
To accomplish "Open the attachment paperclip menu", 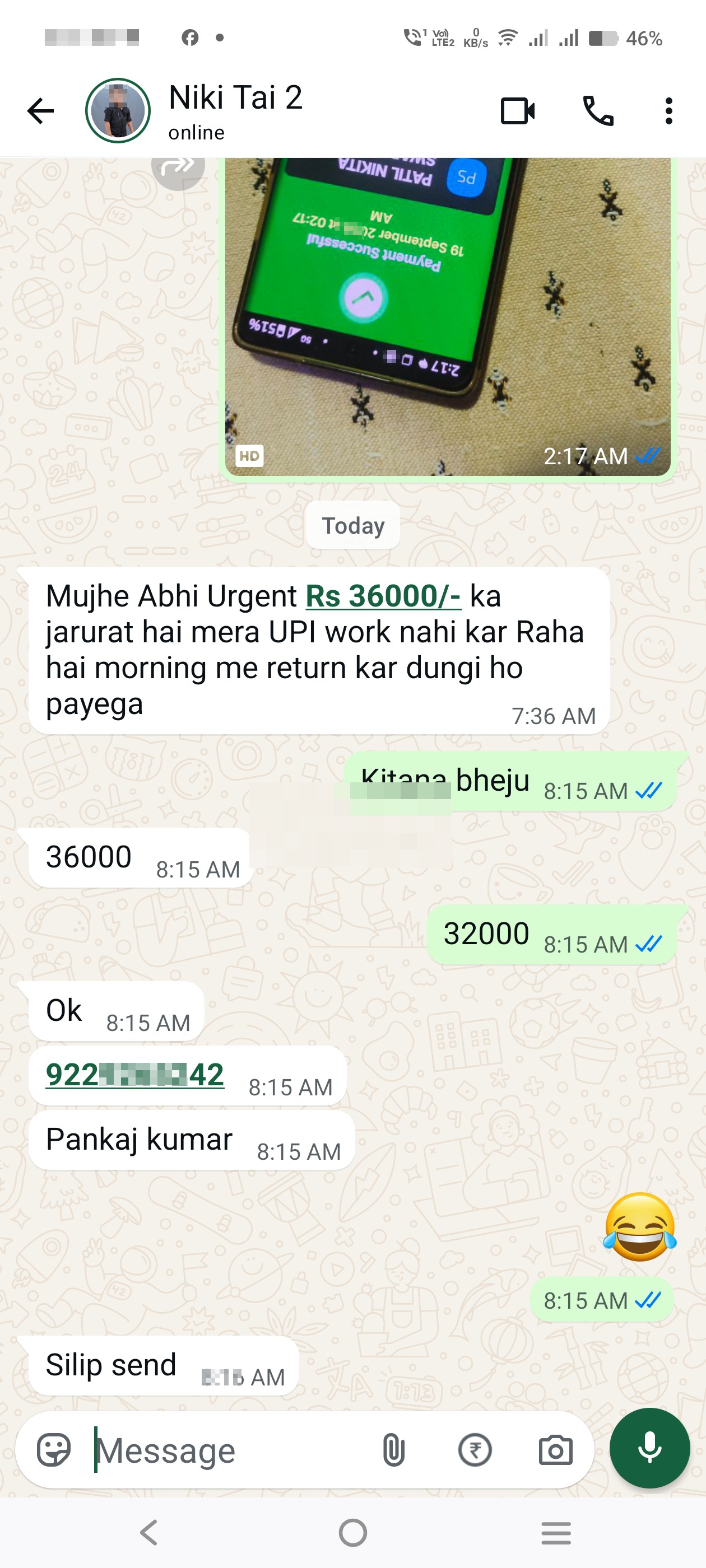I will pos(393,1450).
